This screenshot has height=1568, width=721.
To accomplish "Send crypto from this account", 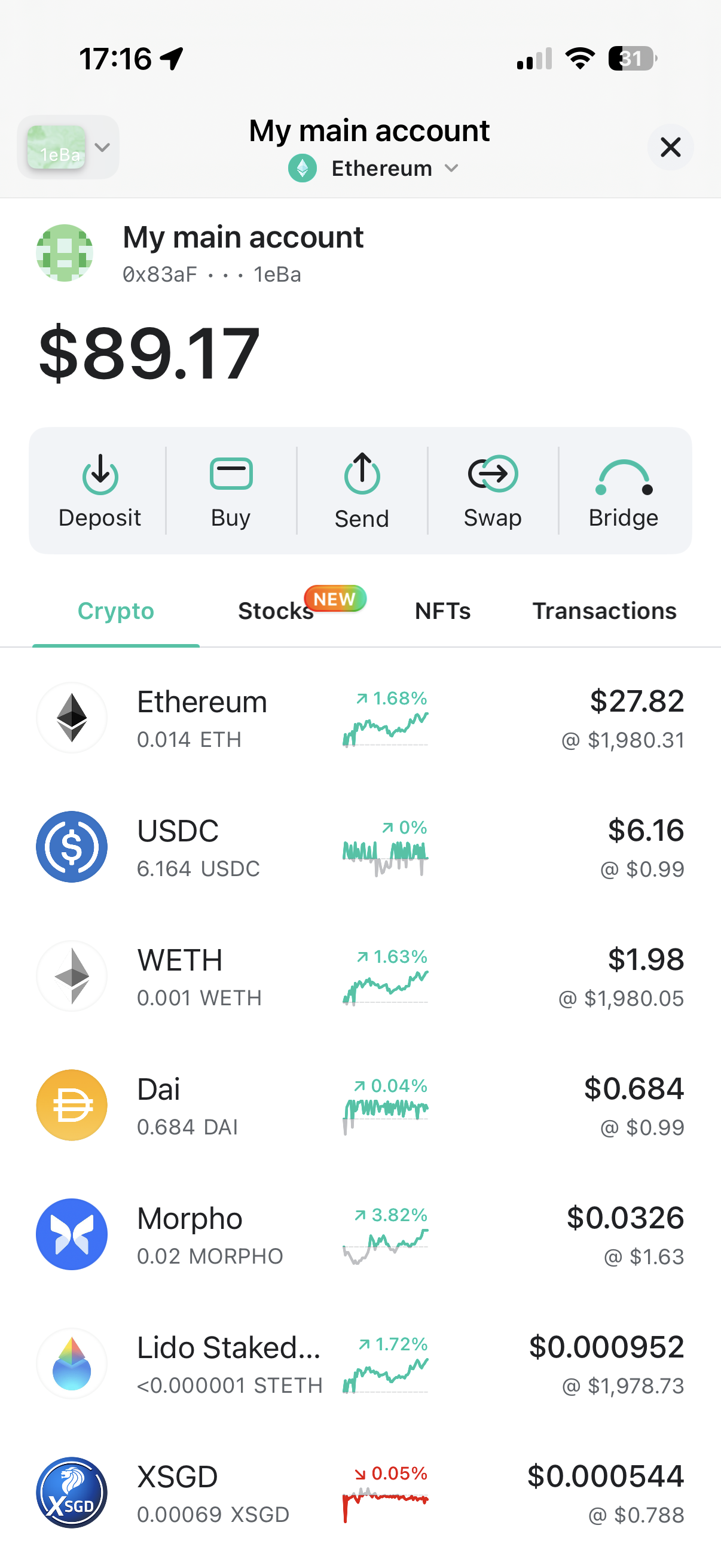I will coord(362,490).
